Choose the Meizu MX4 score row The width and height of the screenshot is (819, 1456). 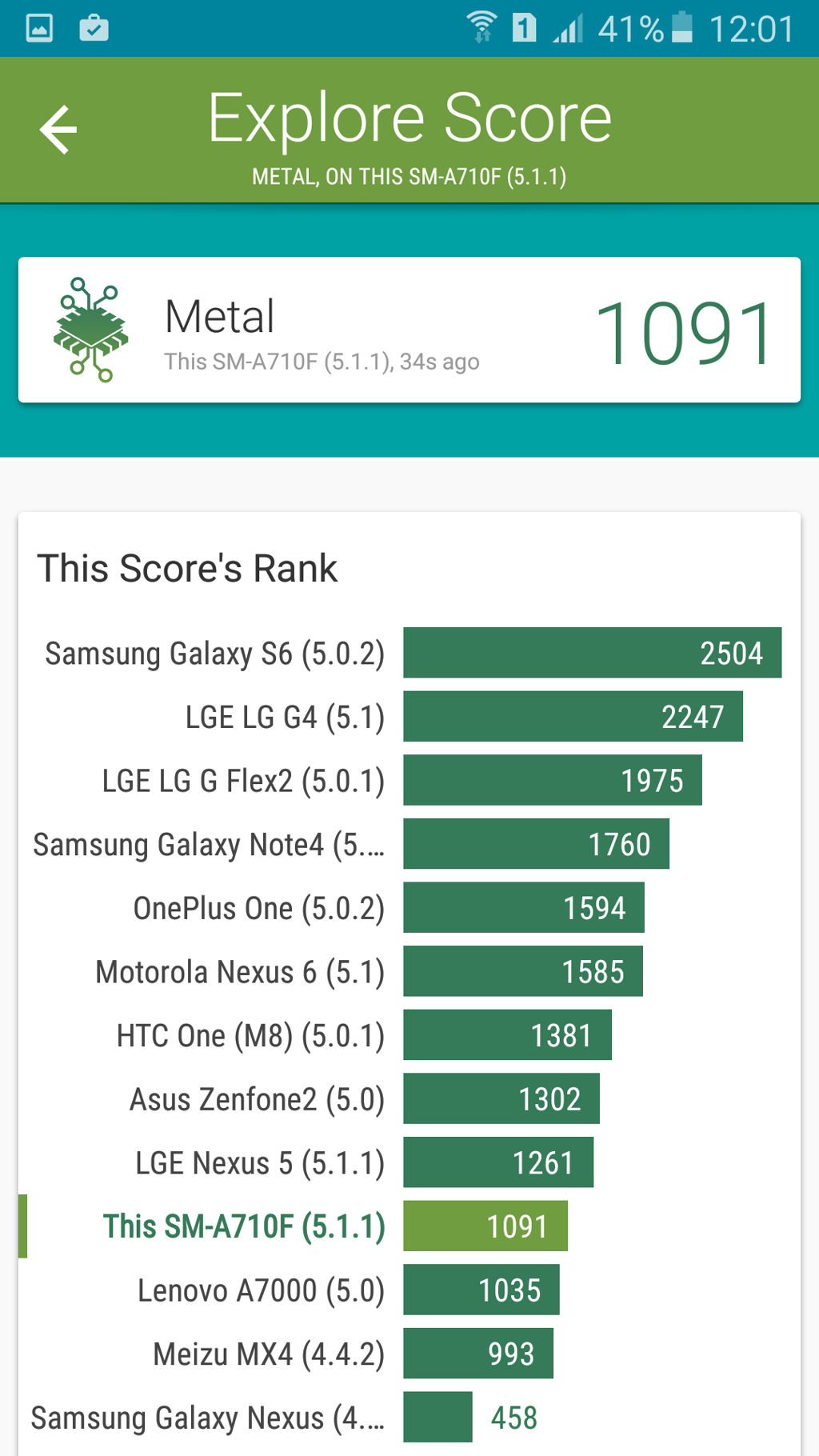pos(409,1354)
